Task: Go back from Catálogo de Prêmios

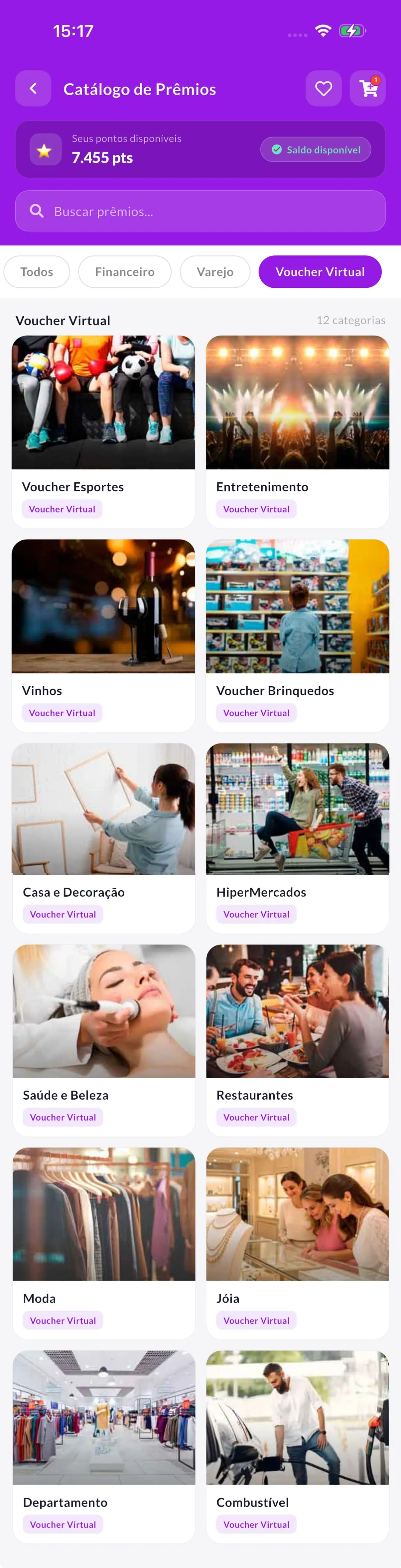Action: [33, 89]
